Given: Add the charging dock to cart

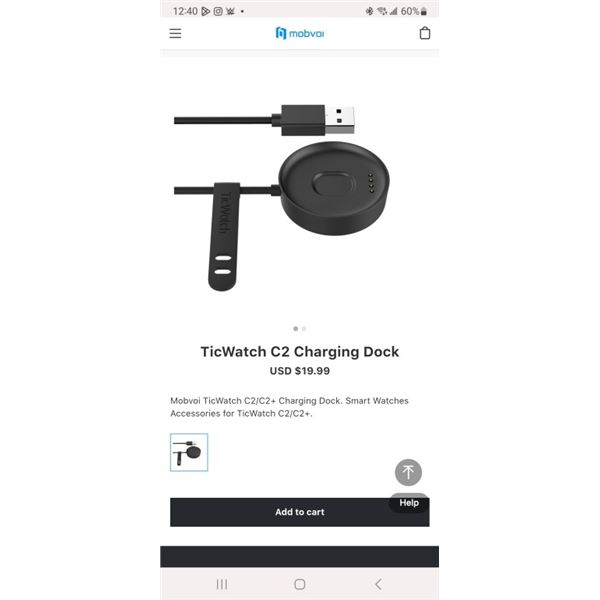Looking at the screenshot, I should click(x=299, y=512).
